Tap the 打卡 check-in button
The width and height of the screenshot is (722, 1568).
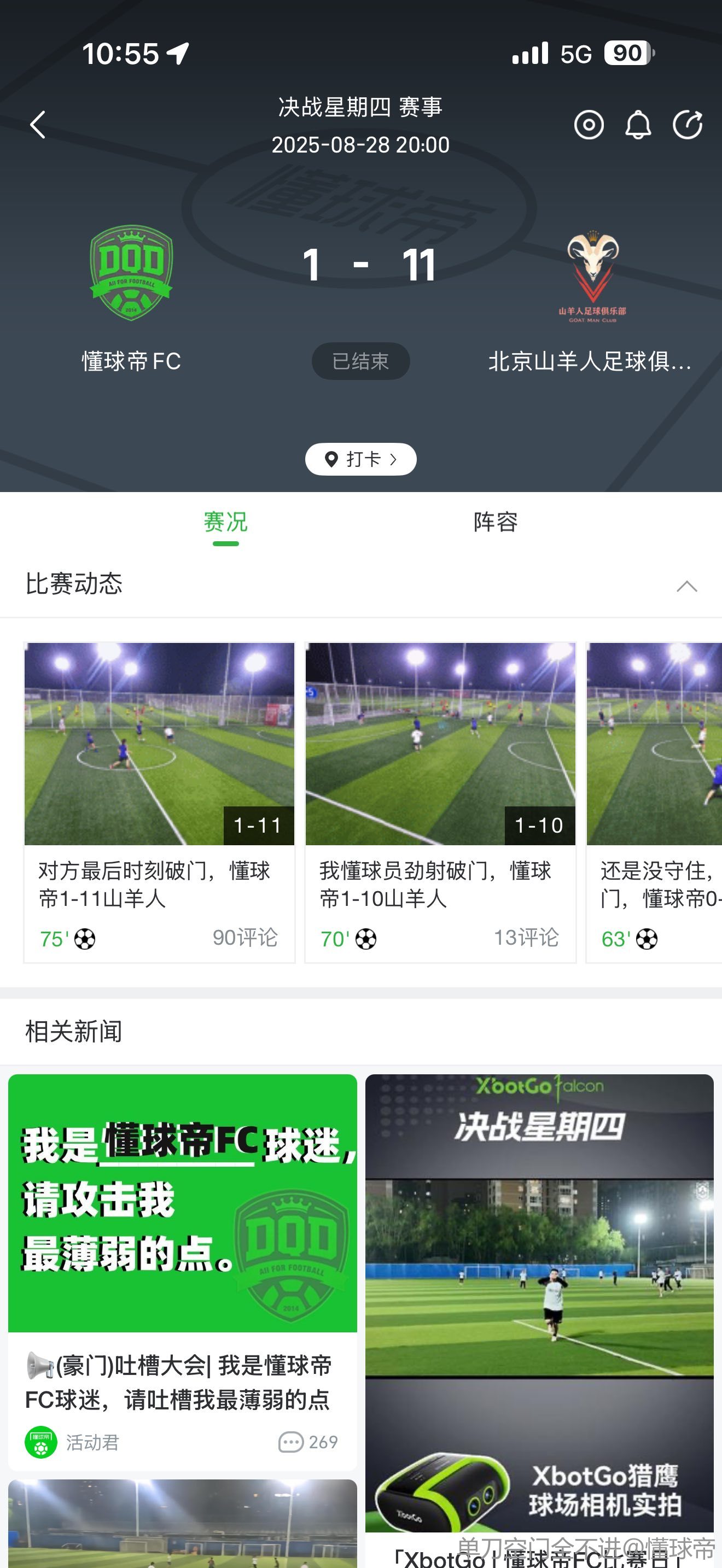pyautogui.click(x=360, y=459)
